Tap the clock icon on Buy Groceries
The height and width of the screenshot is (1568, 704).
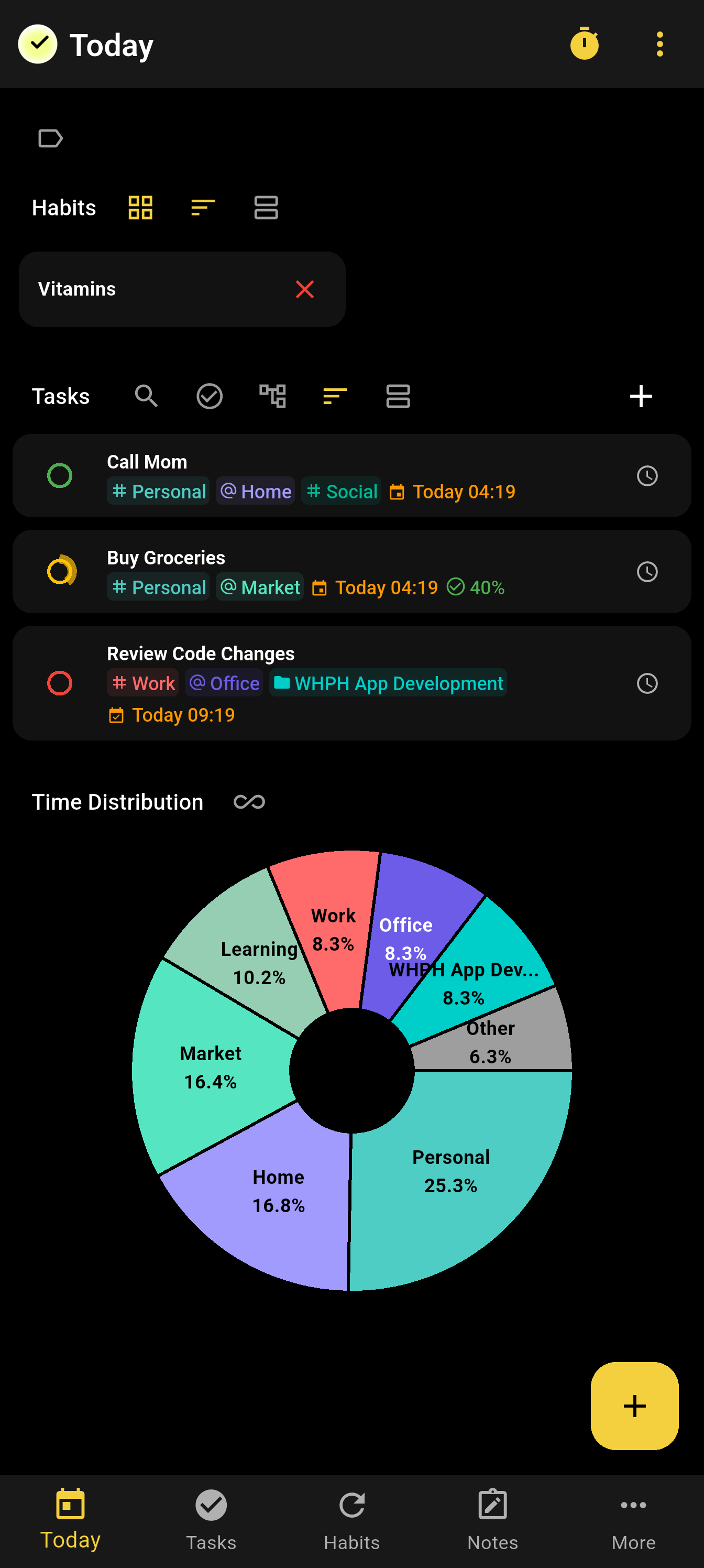coord(647,572)
